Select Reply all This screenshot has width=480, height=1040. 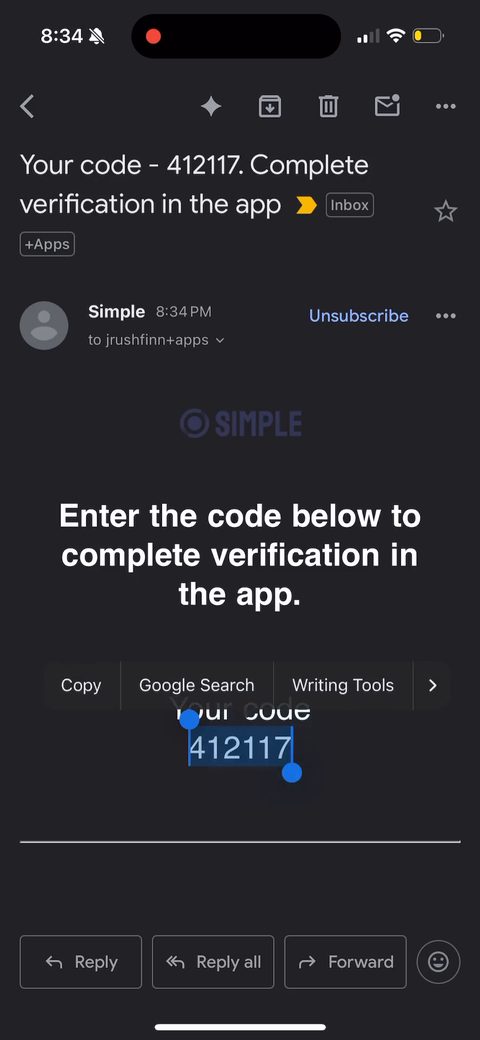click(x=213, y=962)
